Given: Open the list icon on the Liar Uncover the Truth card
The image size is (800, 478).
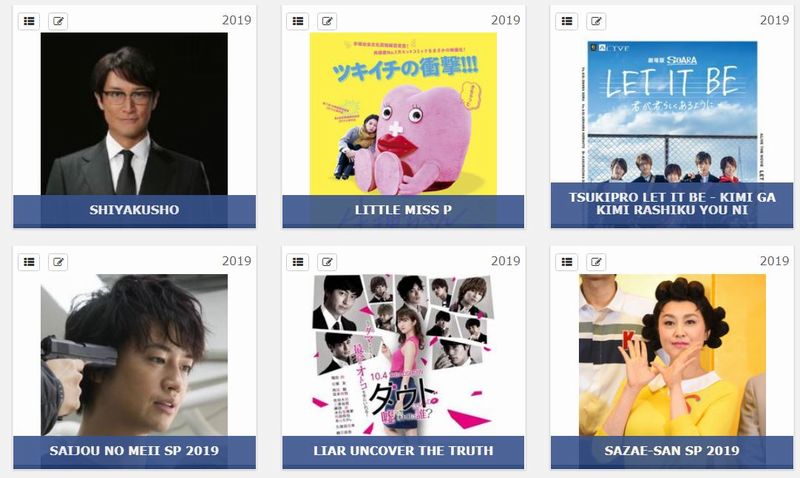Looking at the screenshot, I should [x=297, y=261].
